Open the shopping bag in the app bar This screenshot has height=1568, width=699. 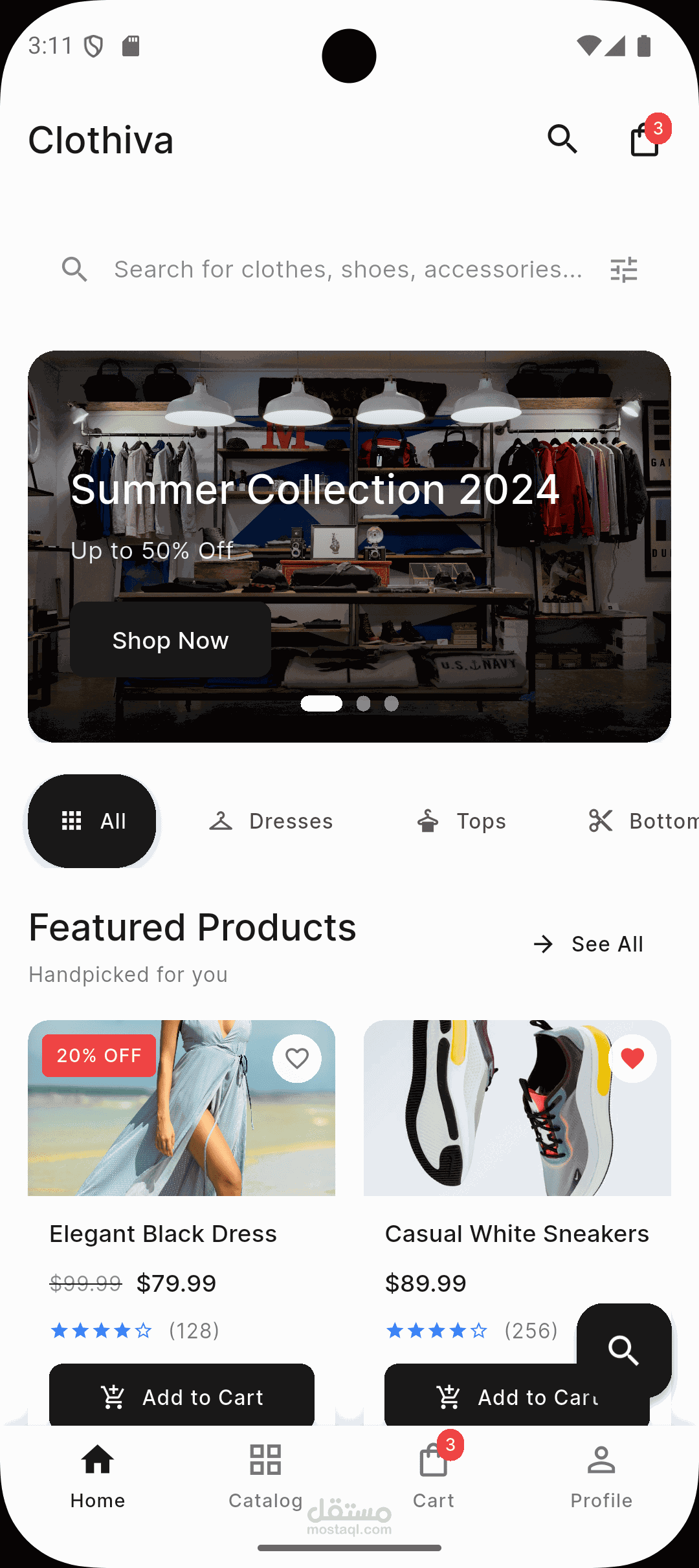point(645,139)
